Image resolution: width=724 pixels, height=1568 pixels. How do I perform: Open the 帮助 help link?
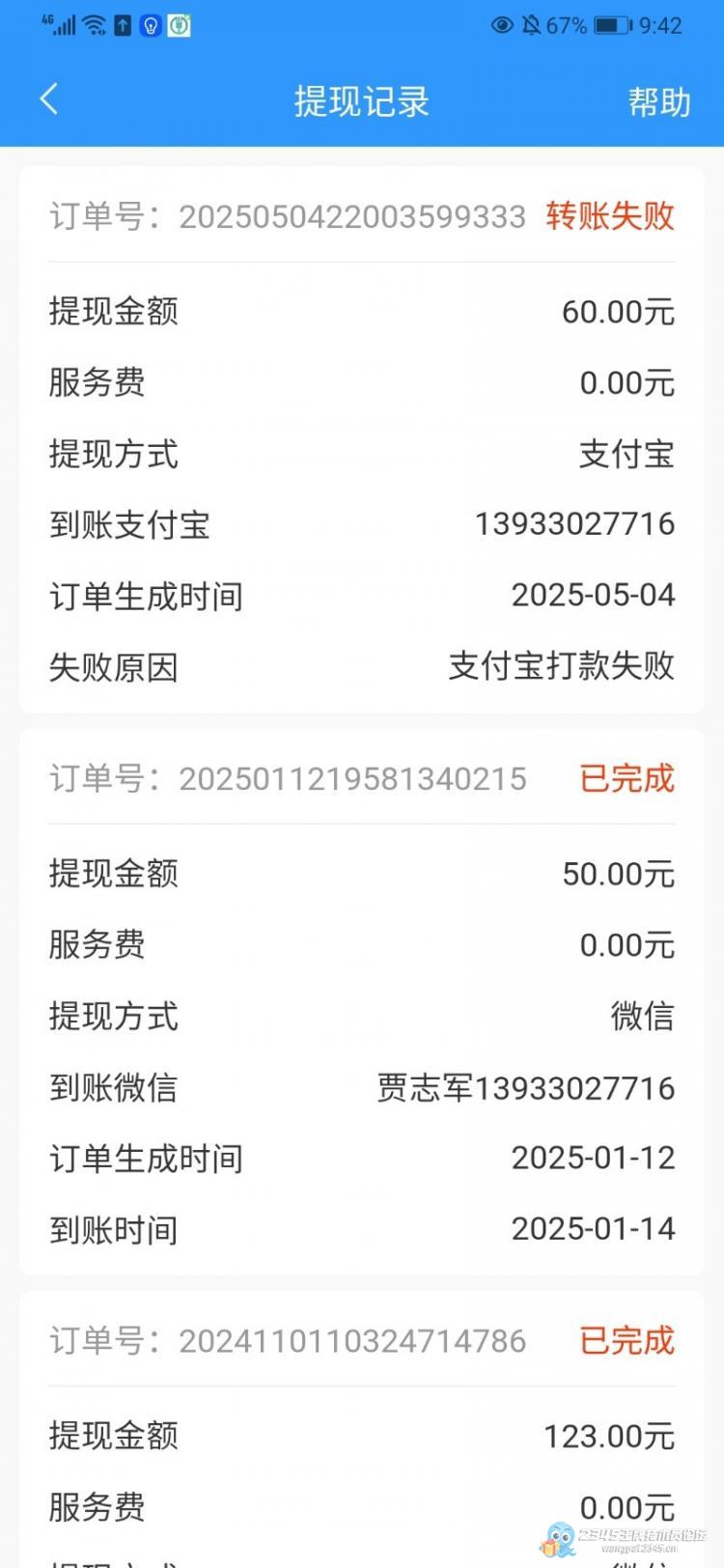pos(659,101)
